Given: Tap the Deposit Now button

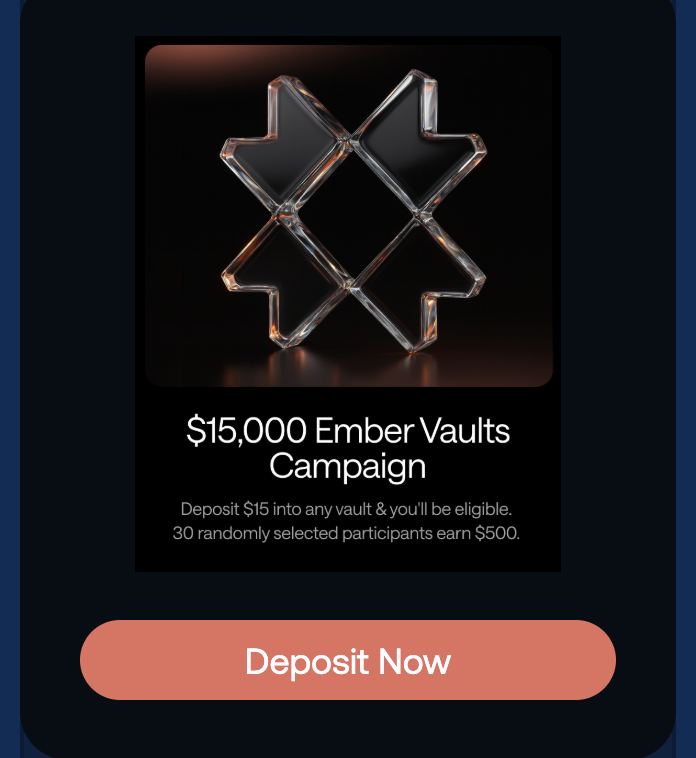Looking at the screenshot, I should [347, 660].
